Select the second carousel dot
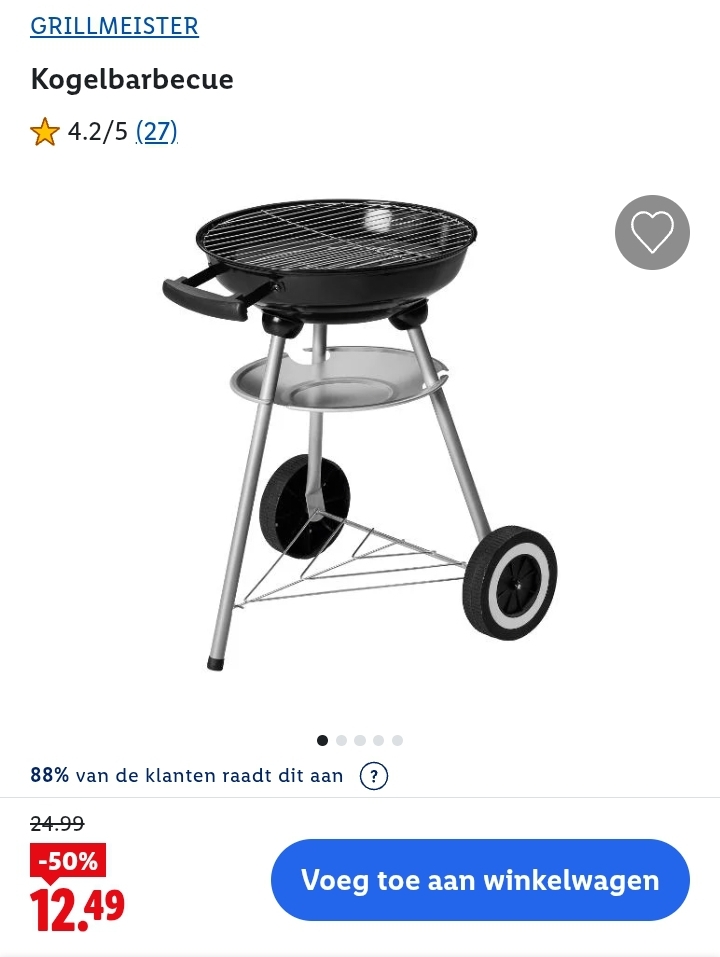The height and width of the screenshot is (957, 720). (341, 740)
